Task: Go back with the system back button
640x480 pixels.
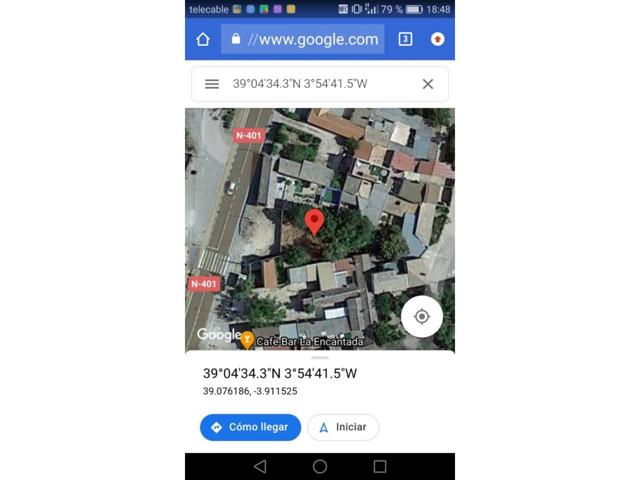Action: pyautogui.click(x=260, y=466)
